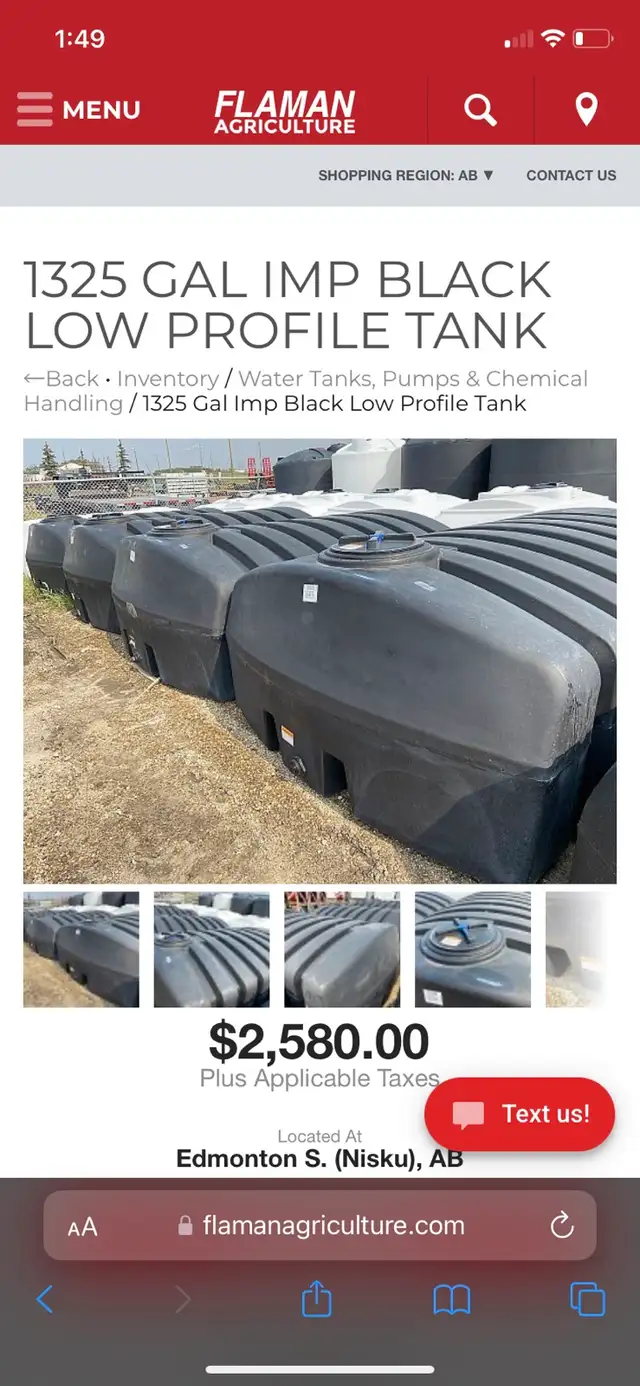Select the third tank thumbnail
Image resolution: width=640 pixels, height=1386 pixels.
tap(342, 949)
